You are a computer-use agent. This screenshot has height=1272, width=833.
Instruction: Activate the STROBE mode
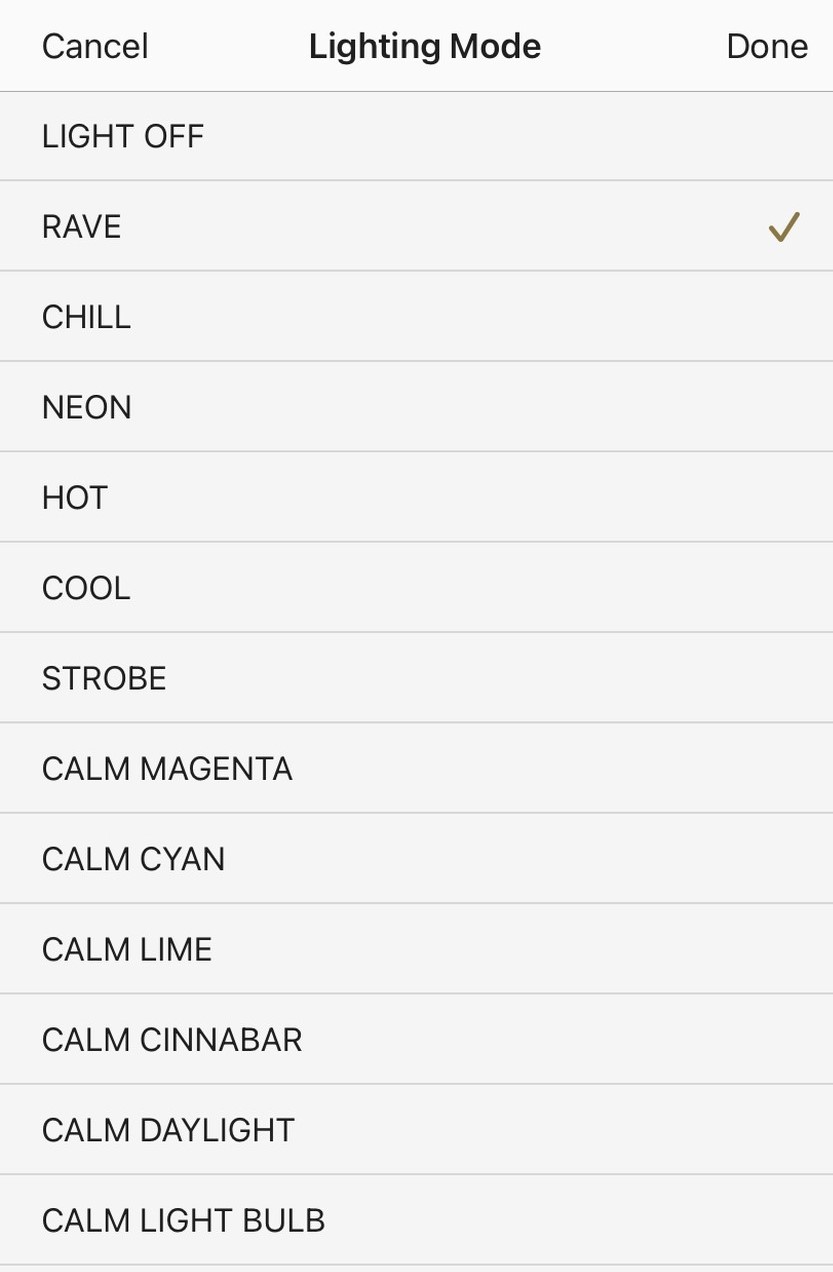pyautogui.click(x=104, y=678)
